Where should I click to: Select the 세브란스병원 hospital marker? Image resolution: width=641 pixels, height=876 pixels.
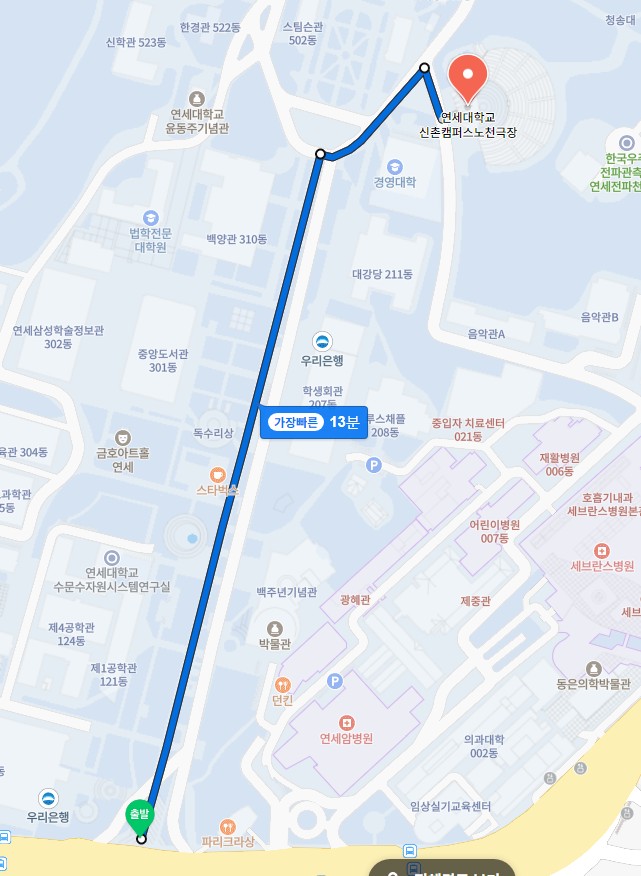[x=601, y=550]
